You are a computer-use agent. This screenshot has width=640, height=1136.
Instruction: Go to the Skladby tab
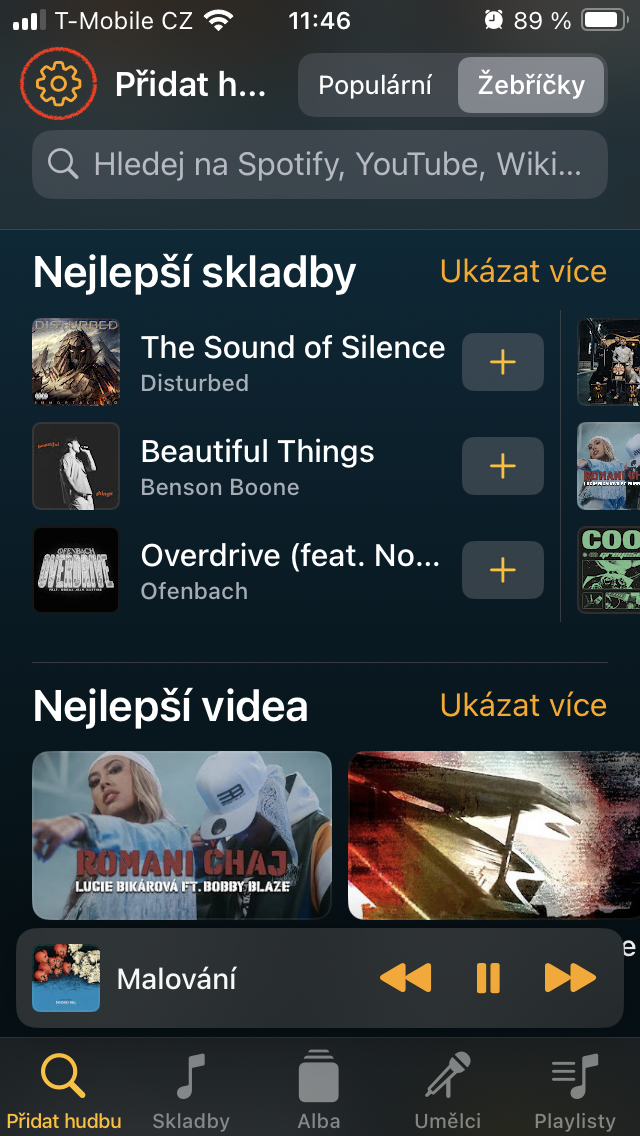191,1090
